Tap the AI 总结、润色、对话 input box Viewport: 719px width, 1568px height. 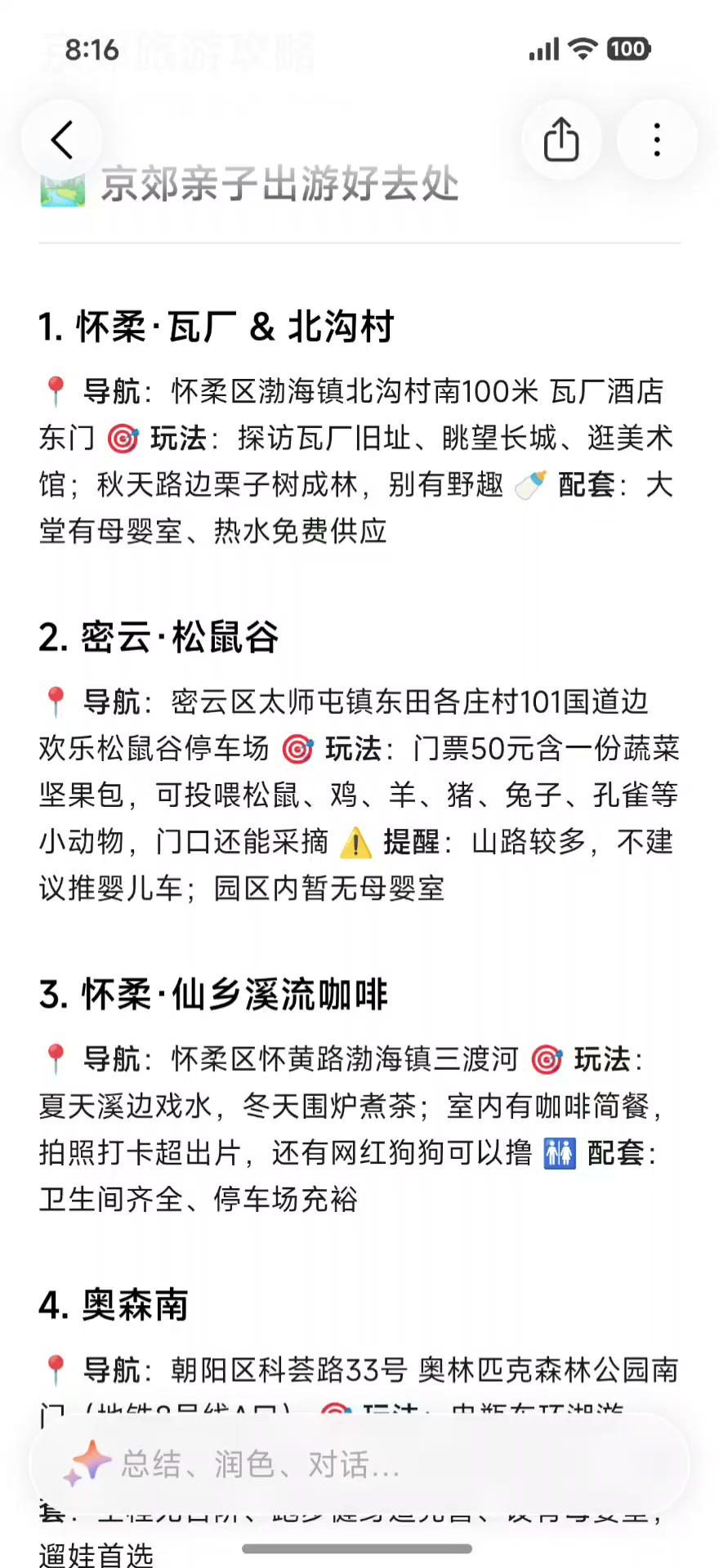pos(359,1465)
